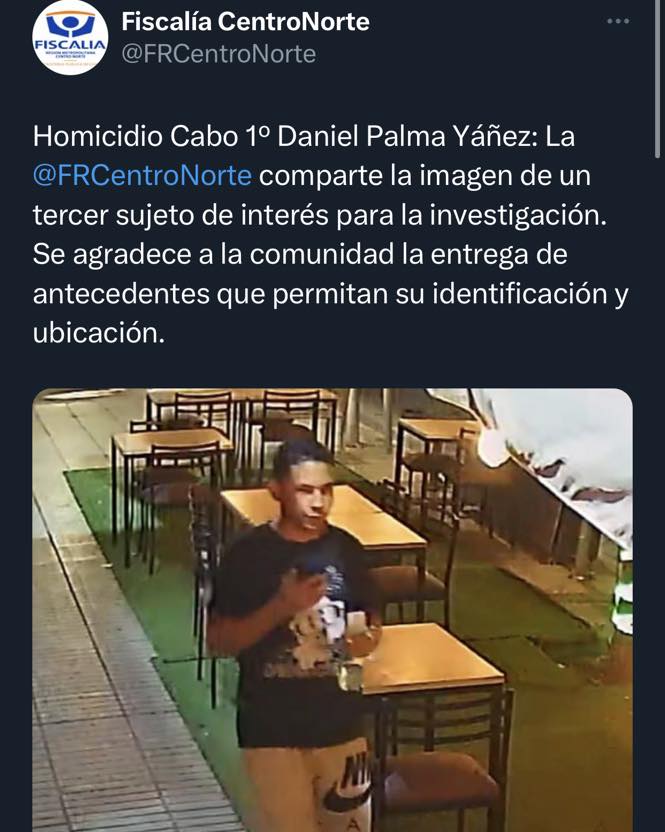Screen dimensions: 665x832
Task: Open the Fiscalía CentroNorte account name
Action: tap(245, 20)
